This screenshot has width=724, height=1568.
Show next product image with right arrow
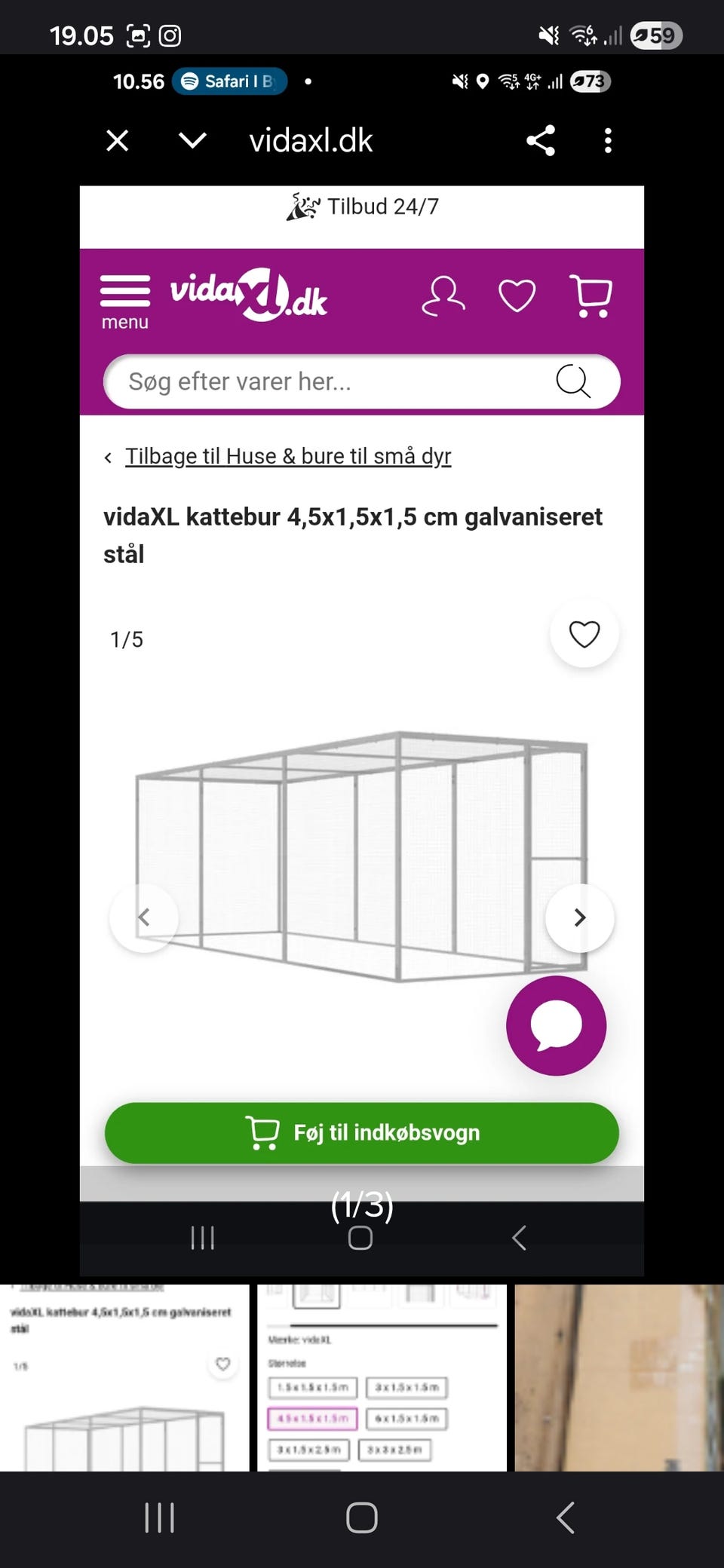coord(579,917)
